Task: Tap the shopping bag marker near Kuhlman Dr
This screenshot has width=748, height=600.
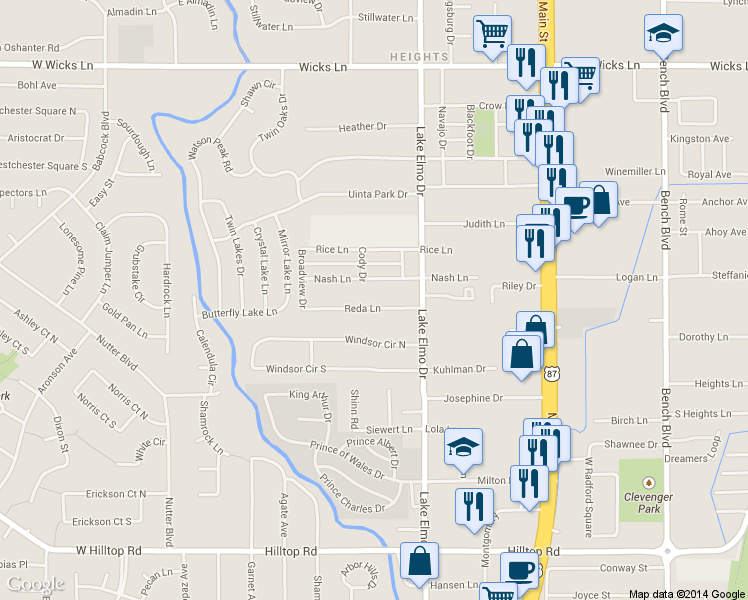Action: point(521,354)
